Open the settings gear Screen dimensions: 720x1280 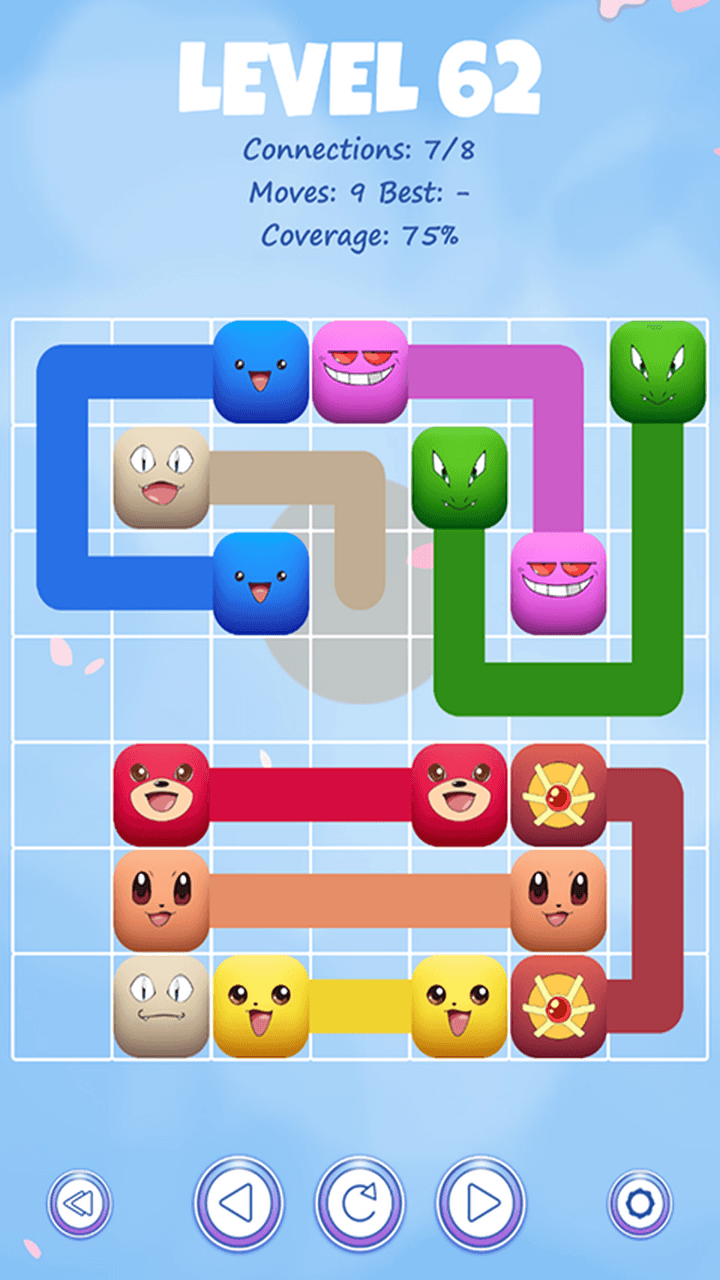[x=640, y=1204]
